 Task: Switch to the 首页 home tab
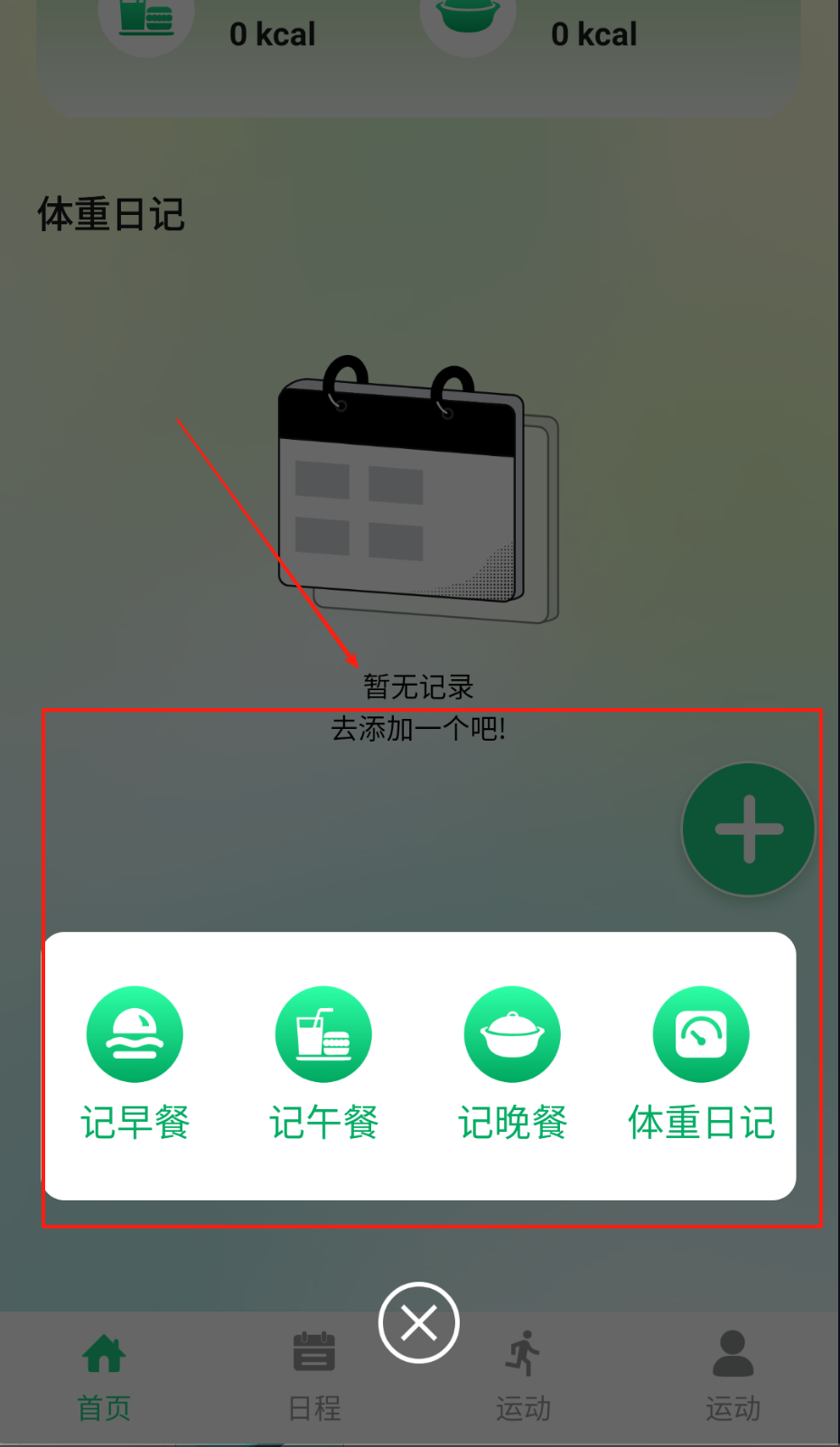[x=104, y=1375]
